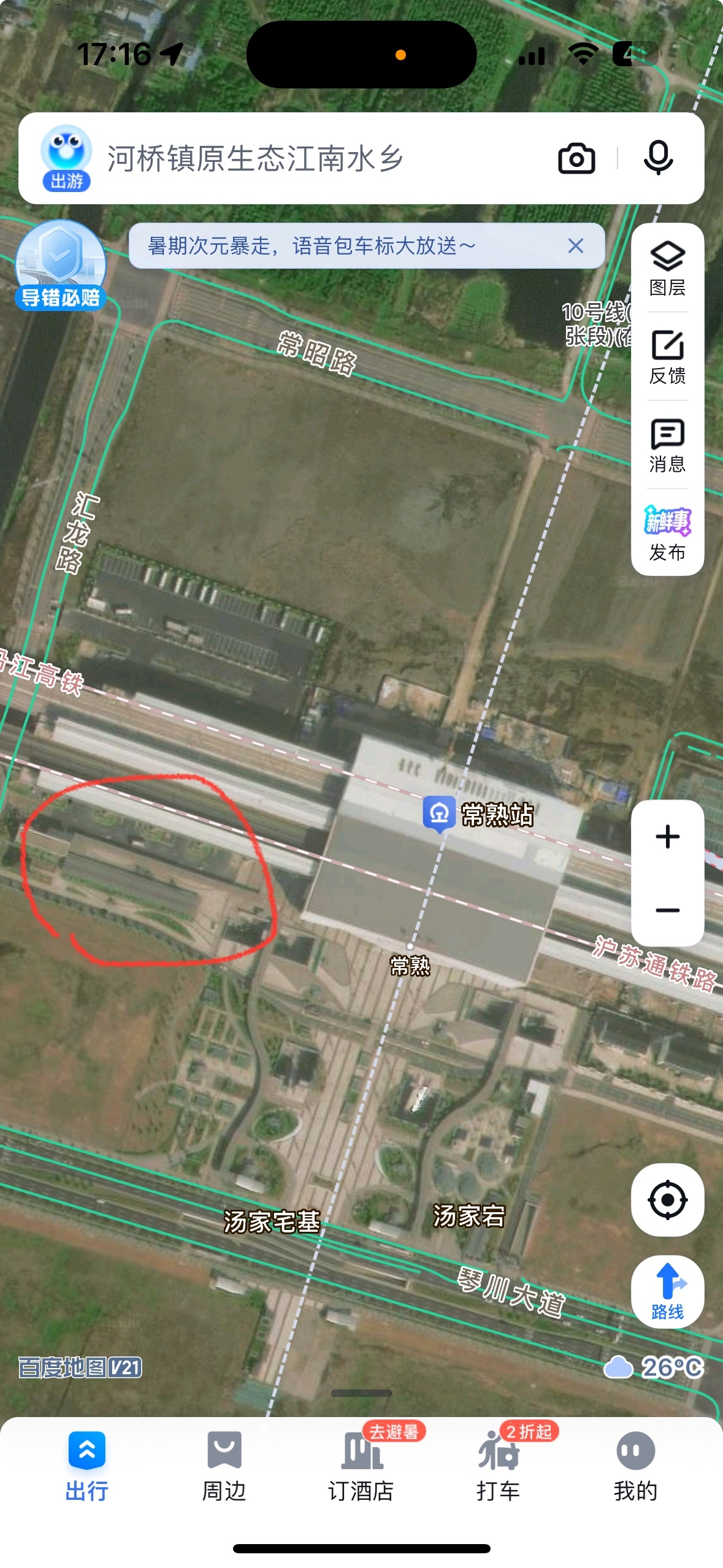The height and width of the screenshot is (1568, 723).
Task: Open the 图层 map layers menu
Action: (667, 268)
